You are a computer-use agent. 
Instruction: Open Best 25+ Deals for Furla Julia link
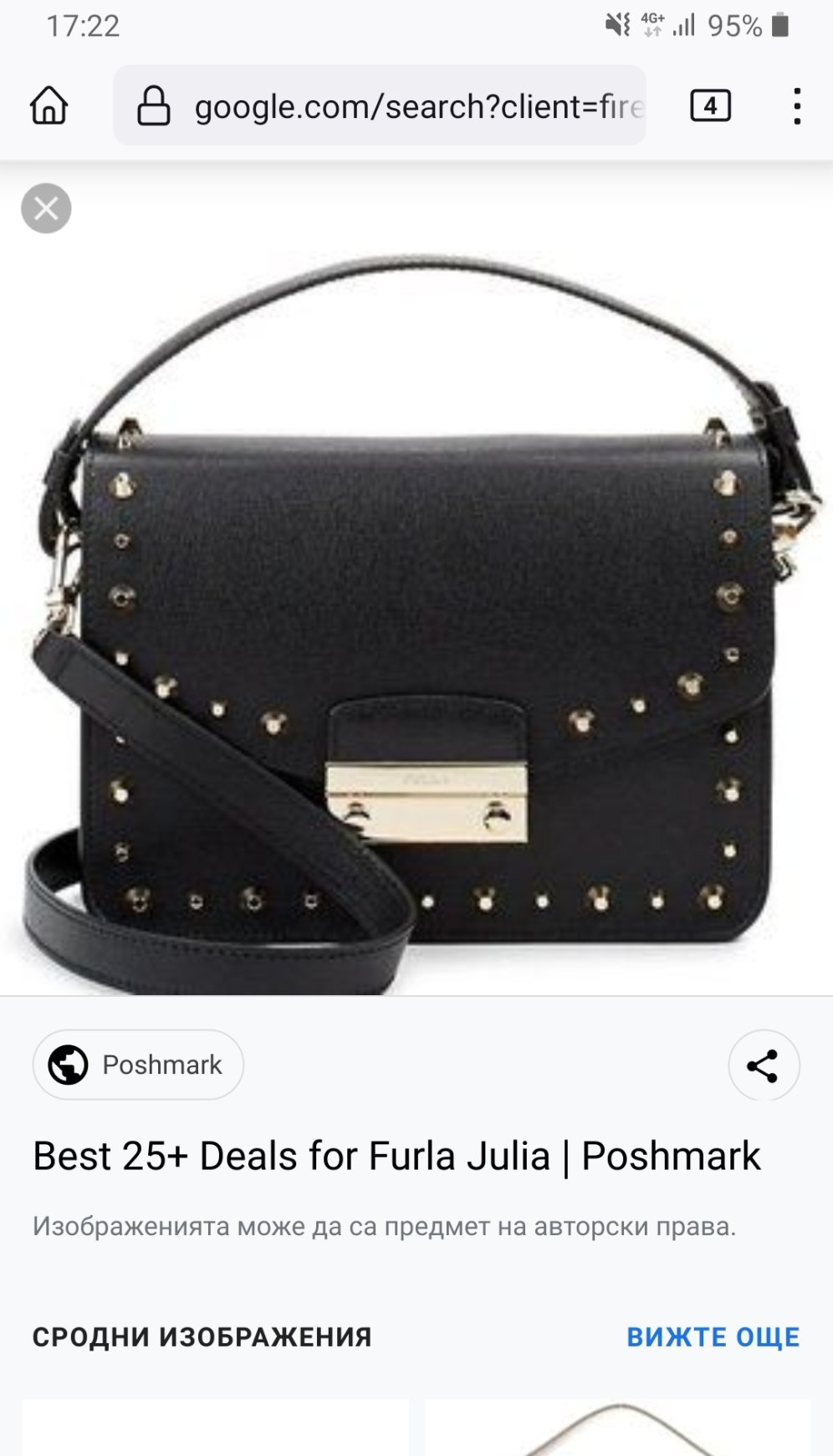pyautogui.click(x=396, y=1157)
